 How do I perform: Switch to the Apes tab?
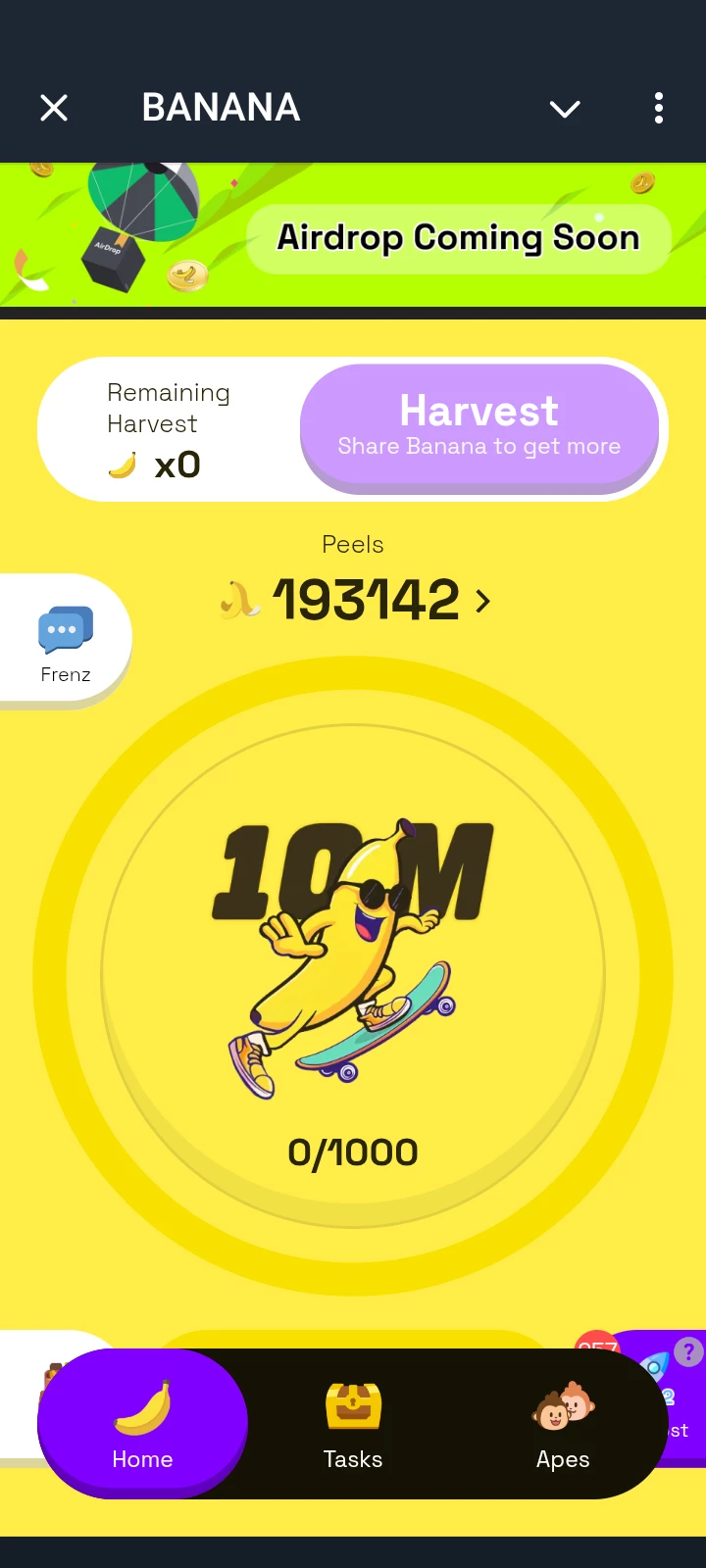coord(563,1425)
